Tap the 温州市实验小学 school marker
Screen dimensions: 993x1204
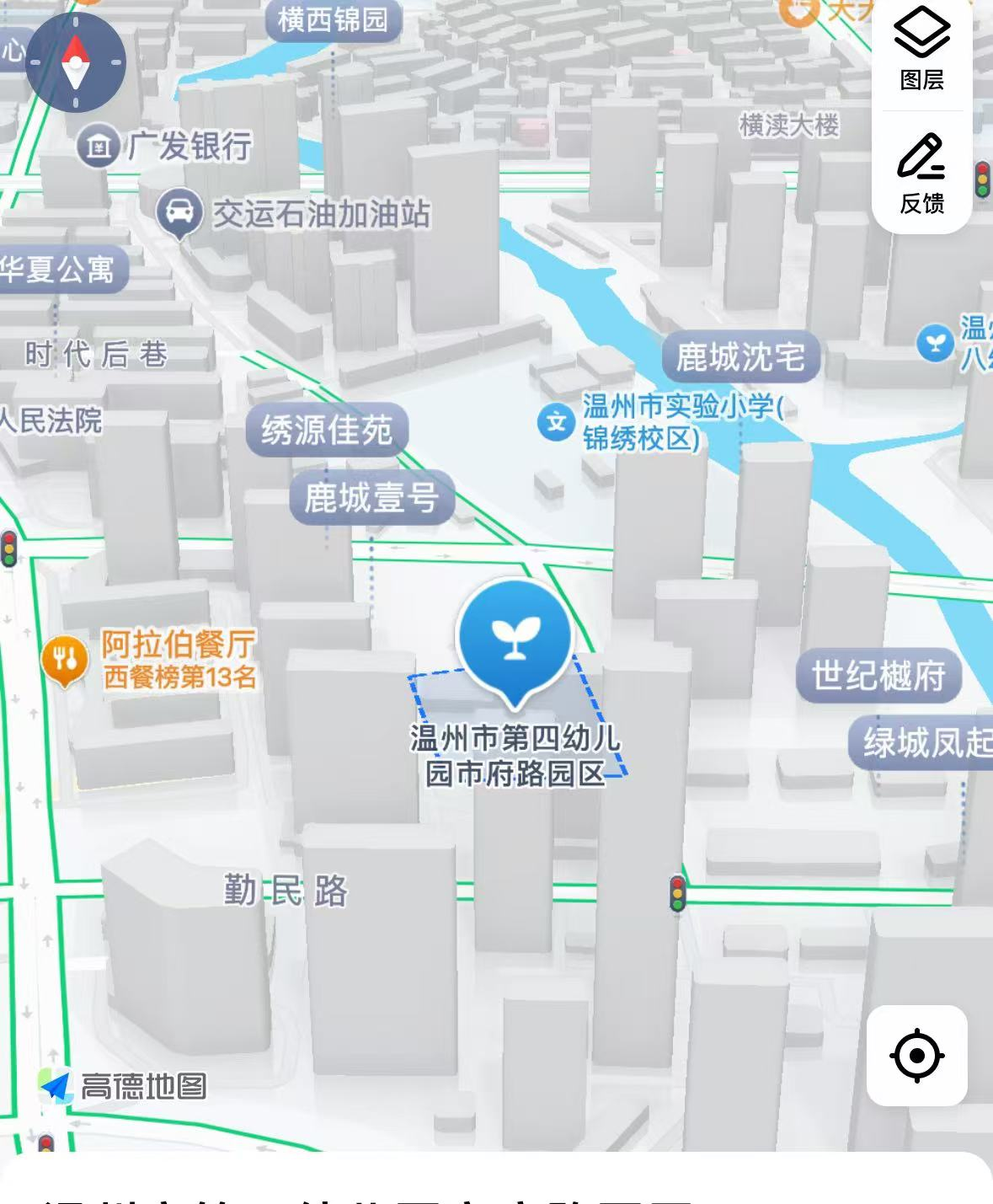556,421
